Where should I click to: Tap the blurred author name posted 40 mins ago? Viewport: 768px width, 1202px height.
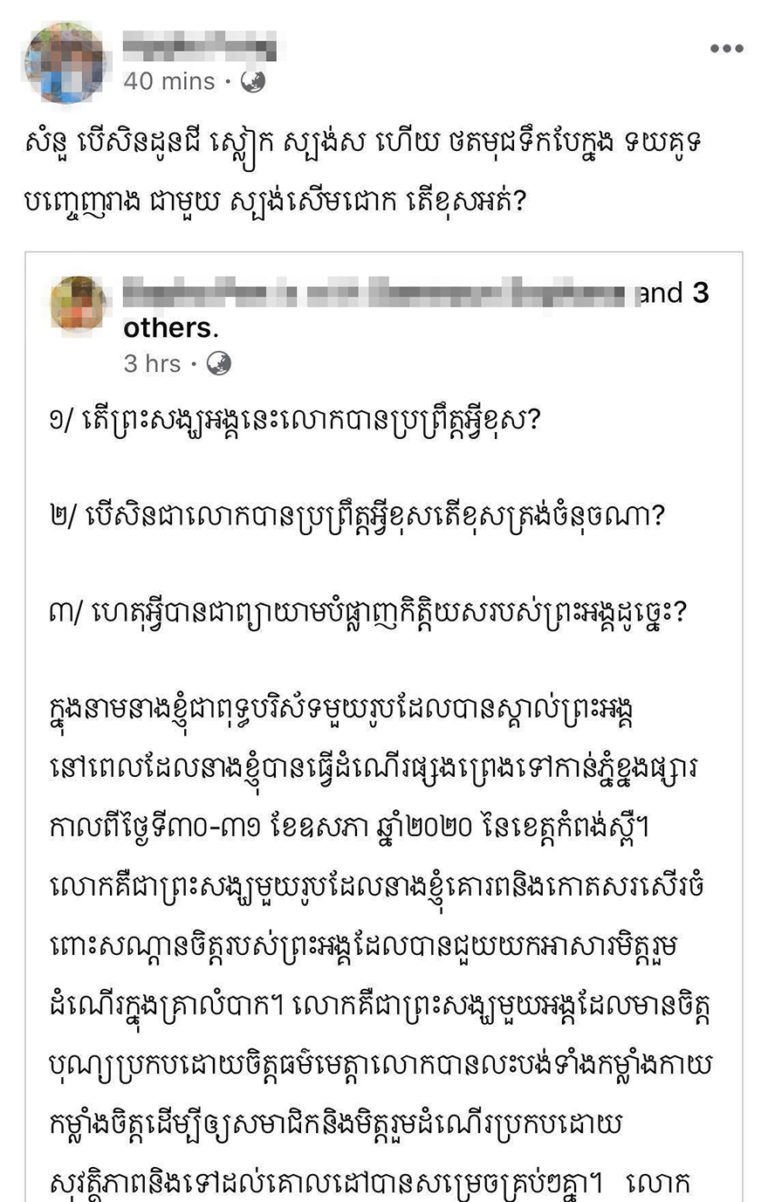(199, 45)
